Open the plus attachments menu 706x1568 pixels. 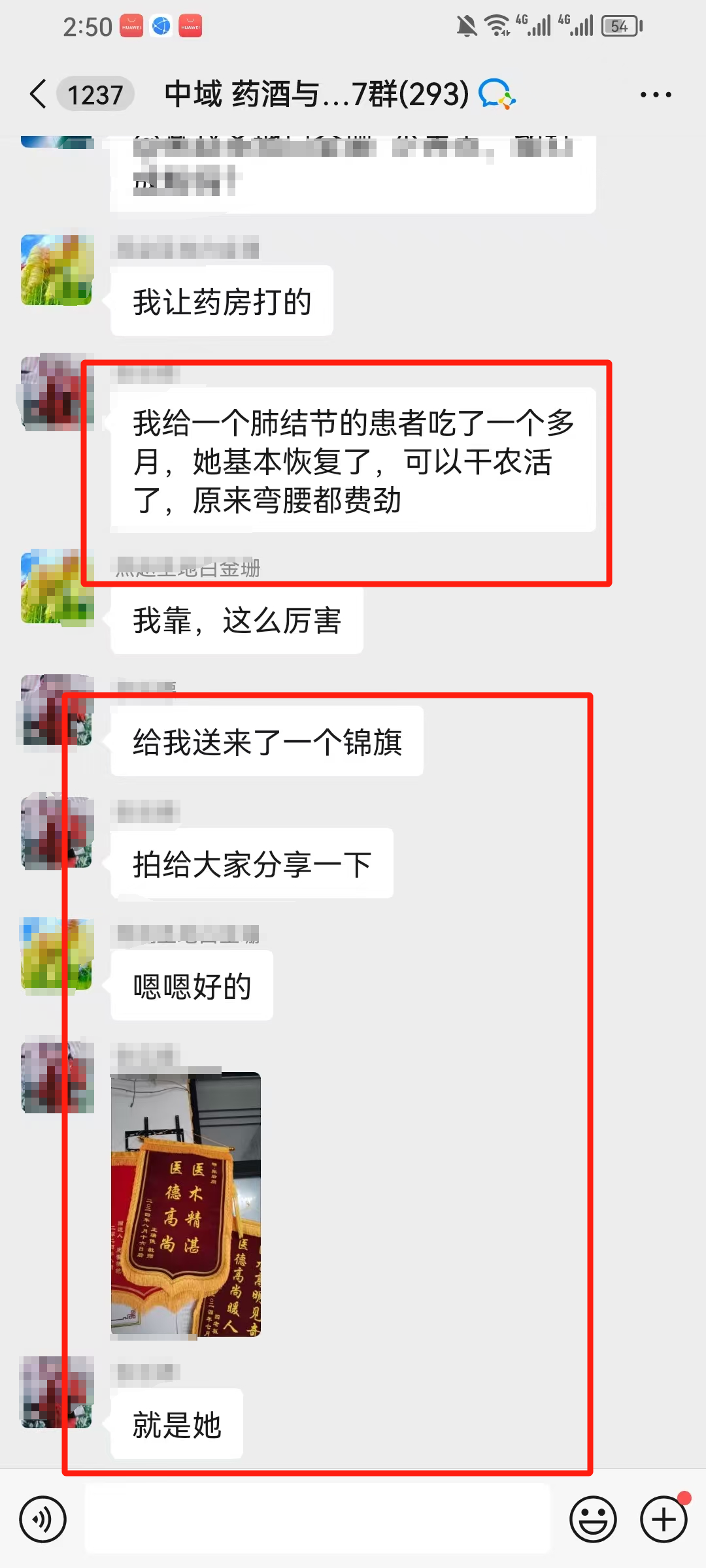tap(663, 1519)
